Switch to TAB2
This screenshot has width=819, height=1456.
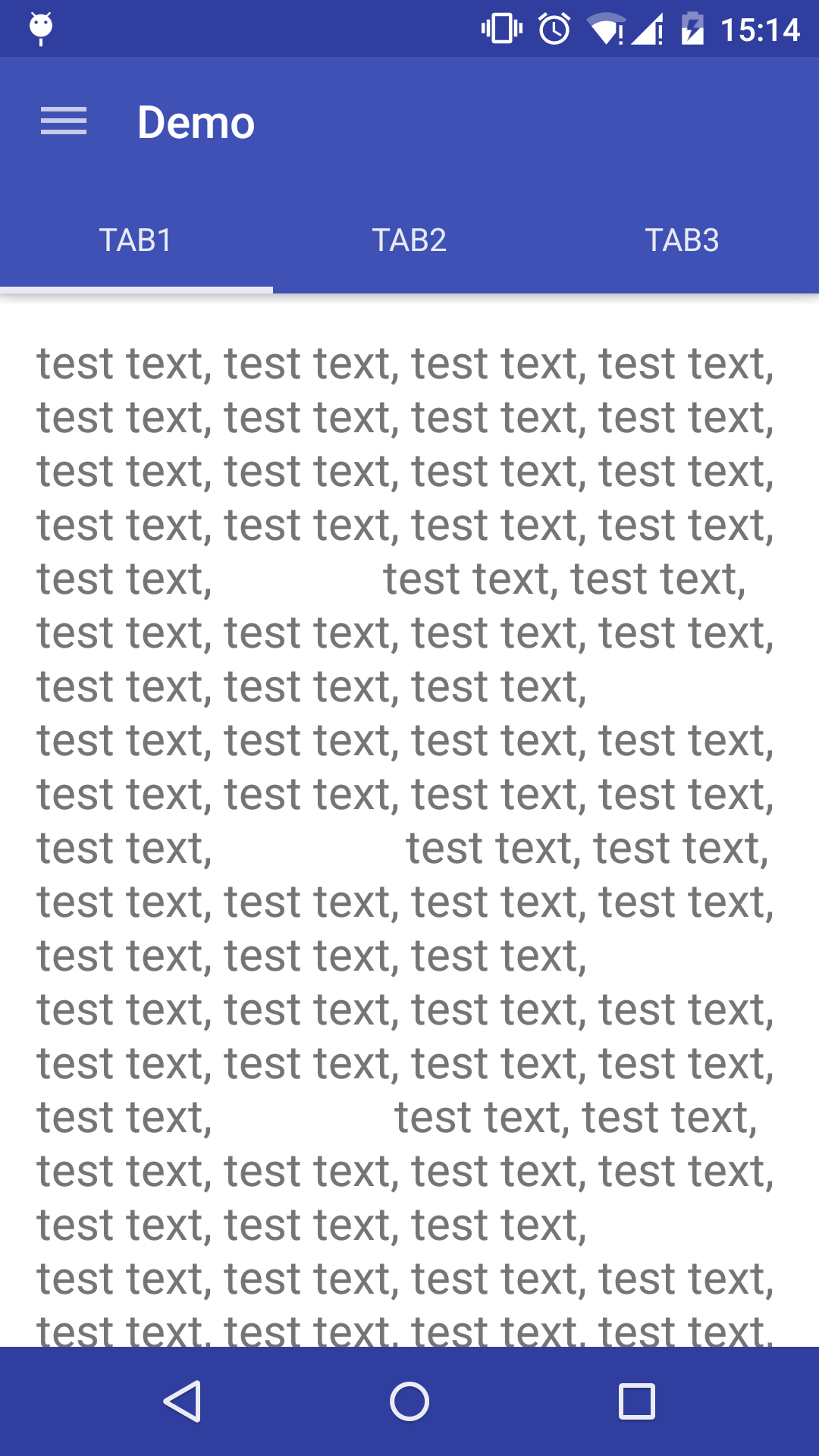pos(409,240)
